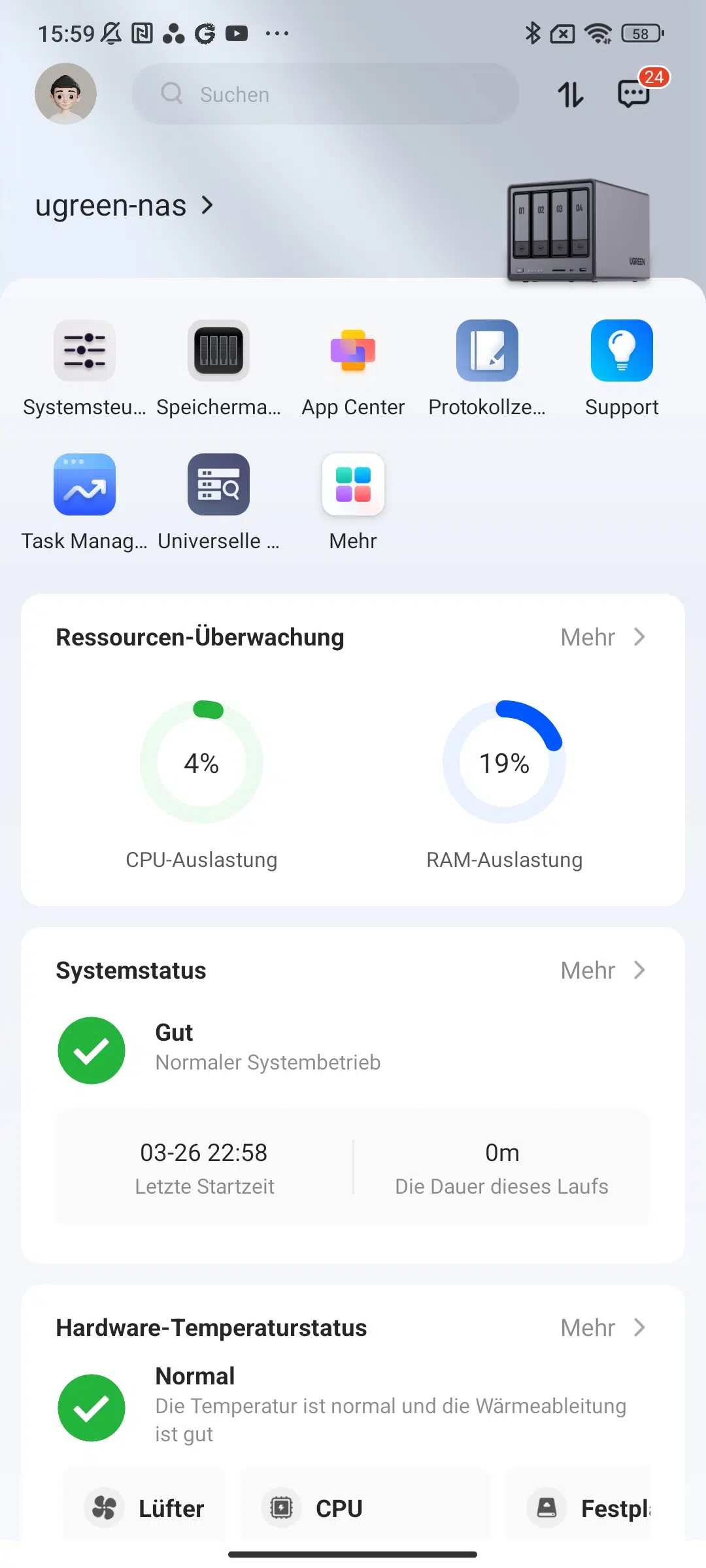Open the profile avatar
This screenshot has width=706, height=1568.
[x=65, y=93]
